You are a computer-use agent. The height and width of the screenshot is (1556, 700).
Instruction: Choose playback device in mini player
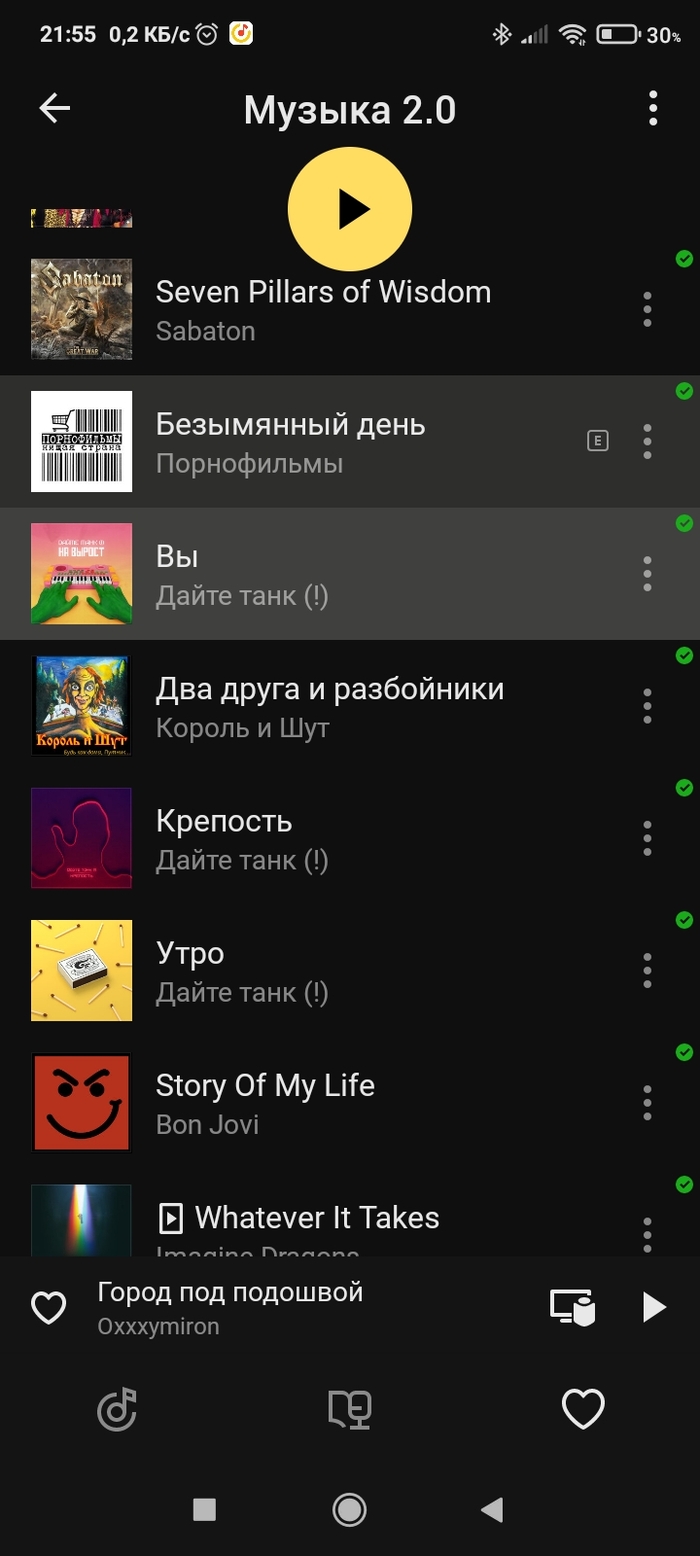[x=572, y=1307]
